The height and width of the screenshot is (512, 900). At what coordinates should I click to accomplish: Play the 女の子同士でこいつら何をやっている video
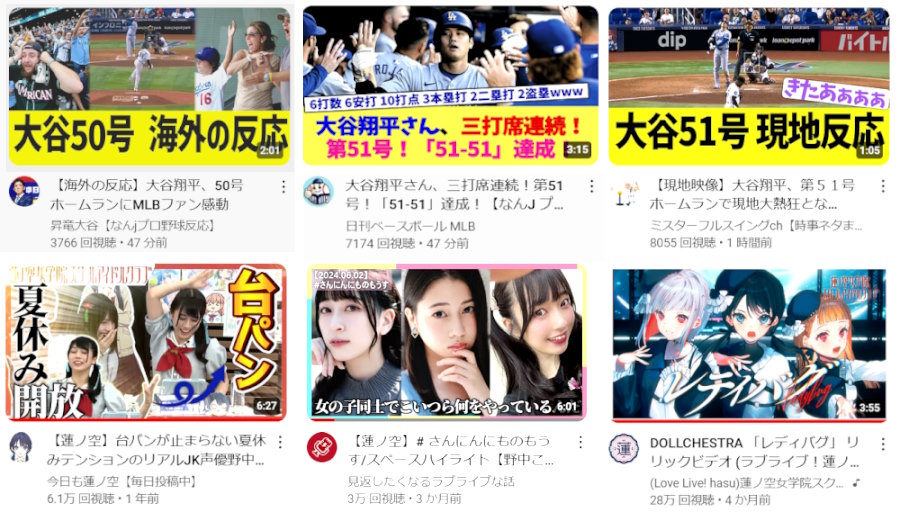click(450, 342)
